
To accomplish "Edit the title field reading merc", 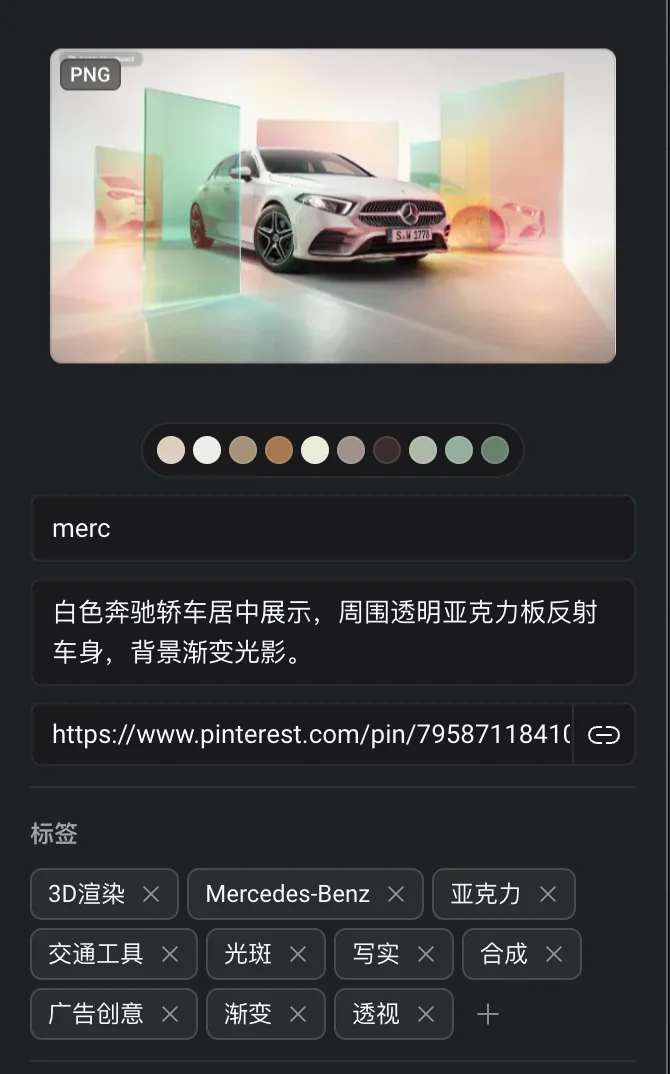I will 333,528.
